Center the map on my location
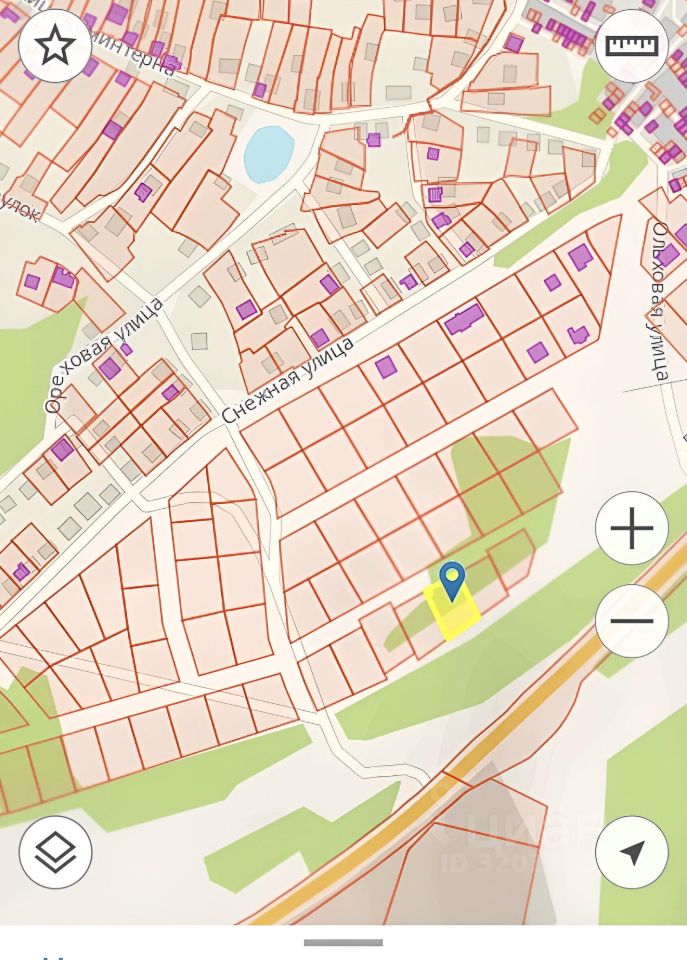Screen dimensions: 687x960 pos(631,852)
